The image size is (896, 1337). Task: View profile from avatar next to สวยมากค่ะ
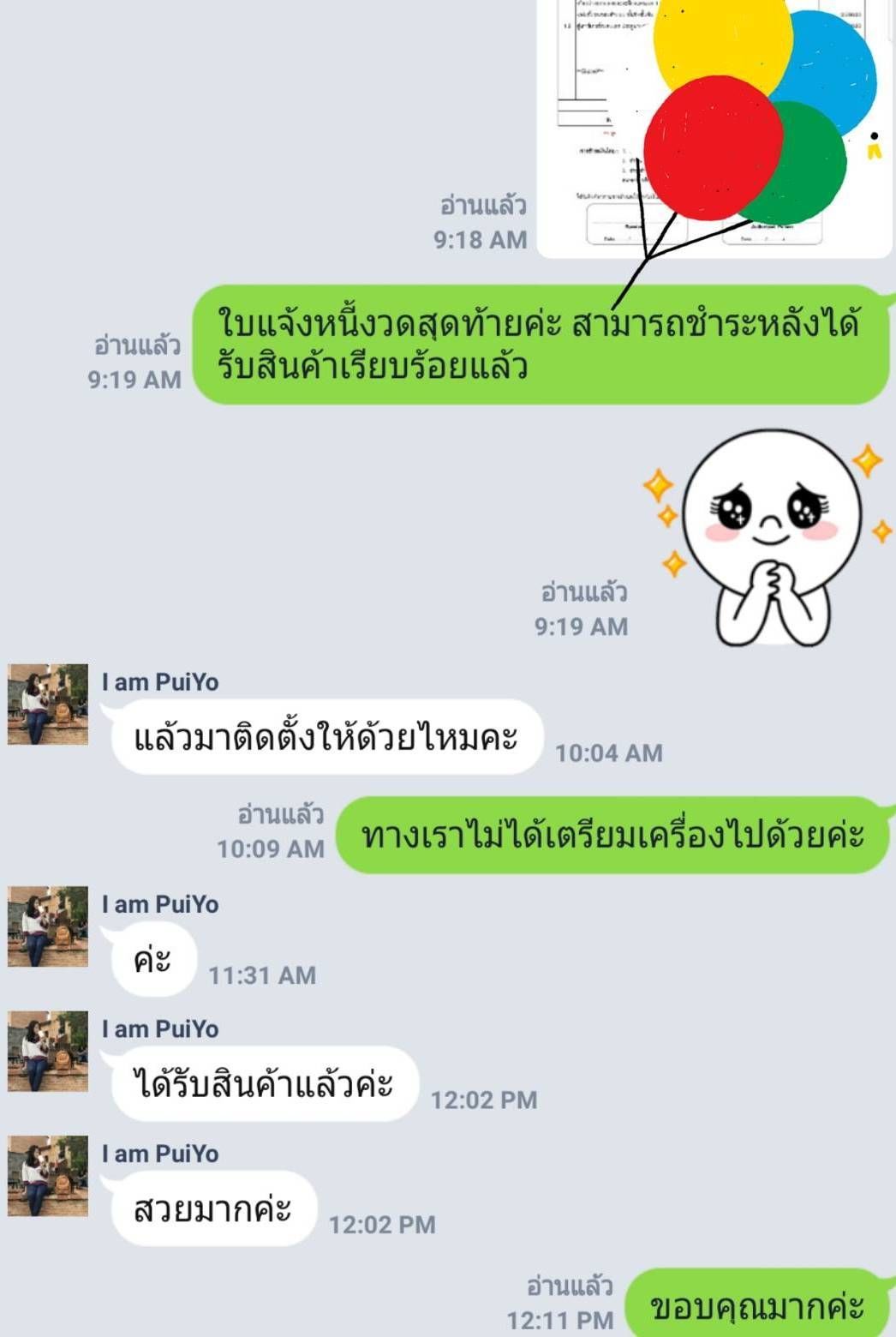click(48, 1176)
